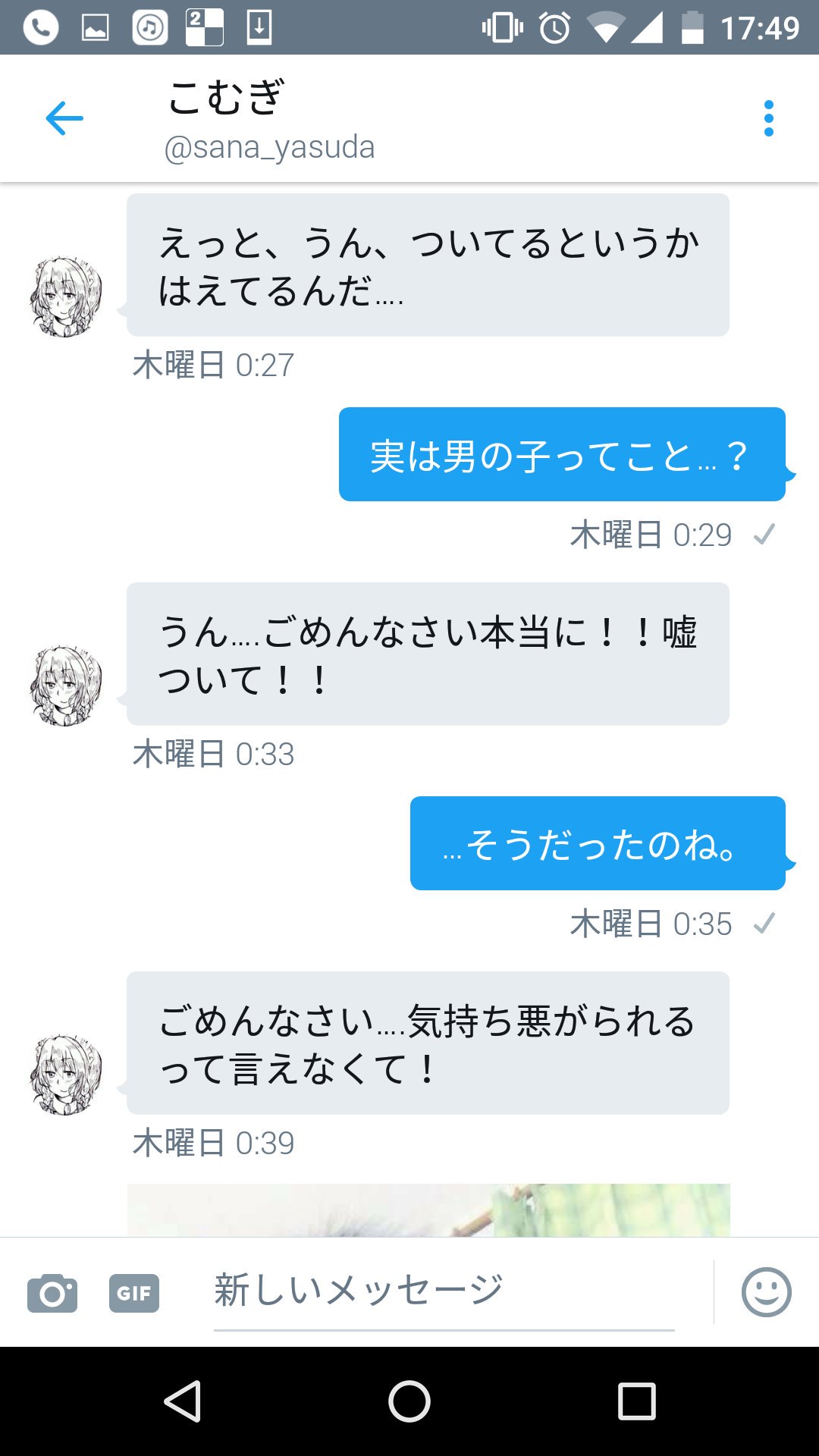Open こむぎ's profile from the header name
The image size is (819, 1456).
pyautogui.click(x=226, y=97)
